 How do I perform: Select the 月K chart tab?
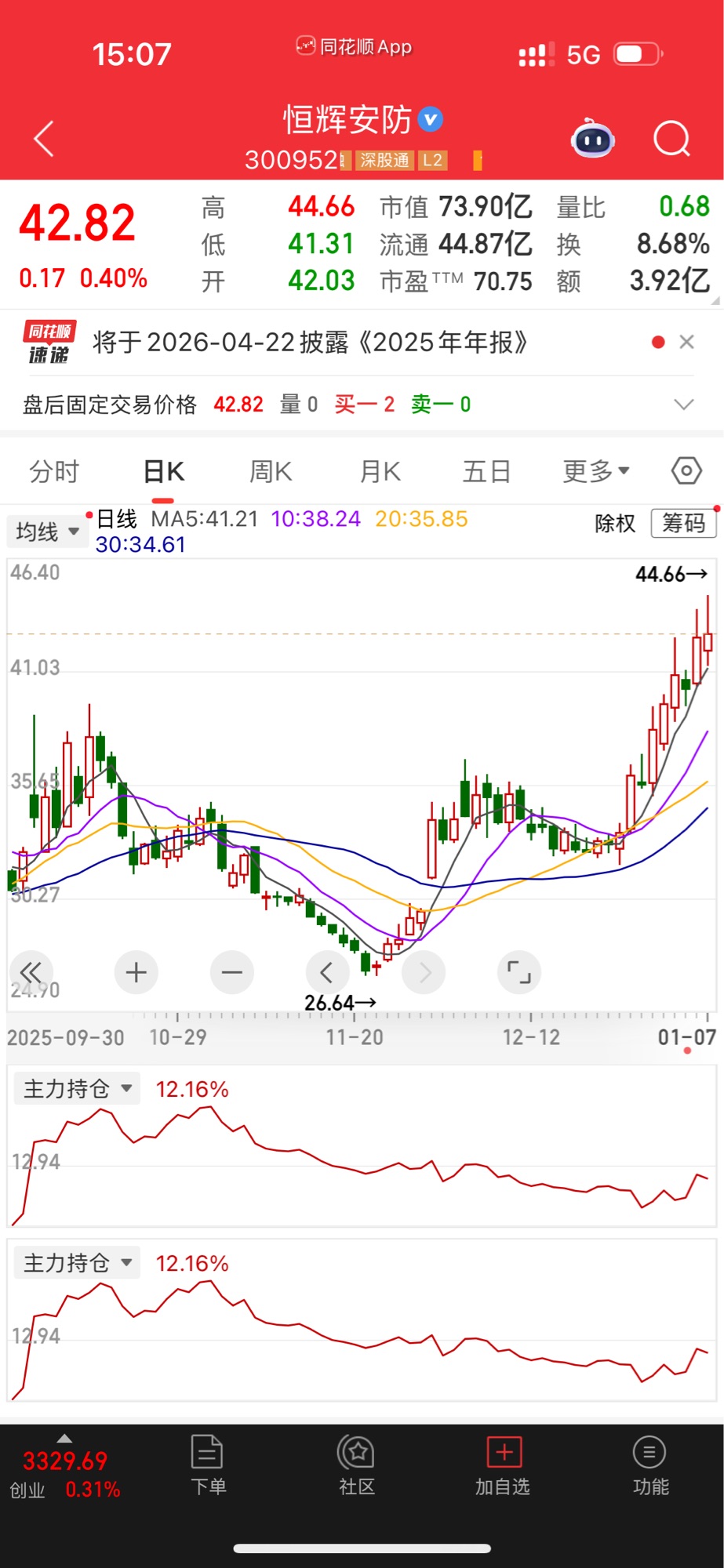[380, 472]
